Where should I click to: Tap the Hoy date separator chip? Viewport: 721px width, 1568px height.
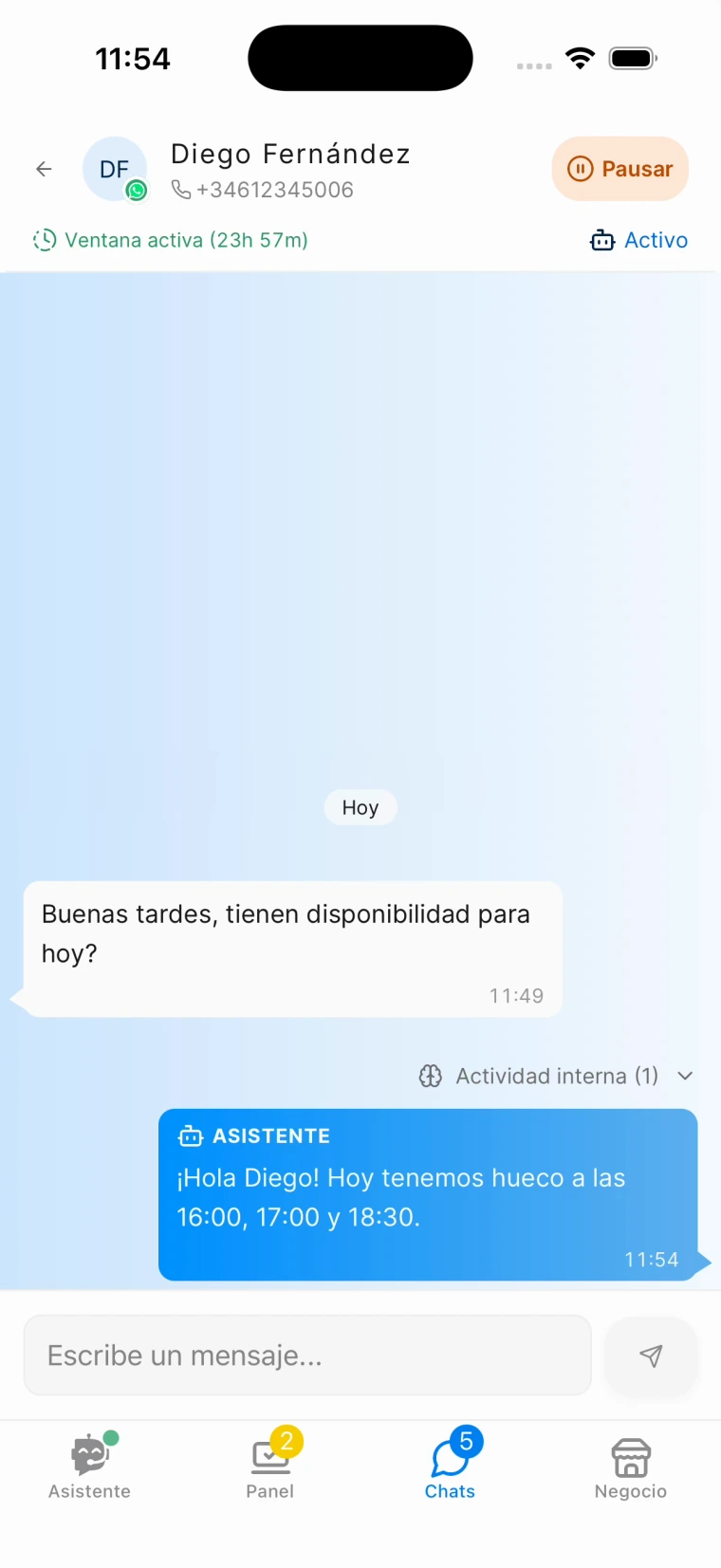(360, 807)
